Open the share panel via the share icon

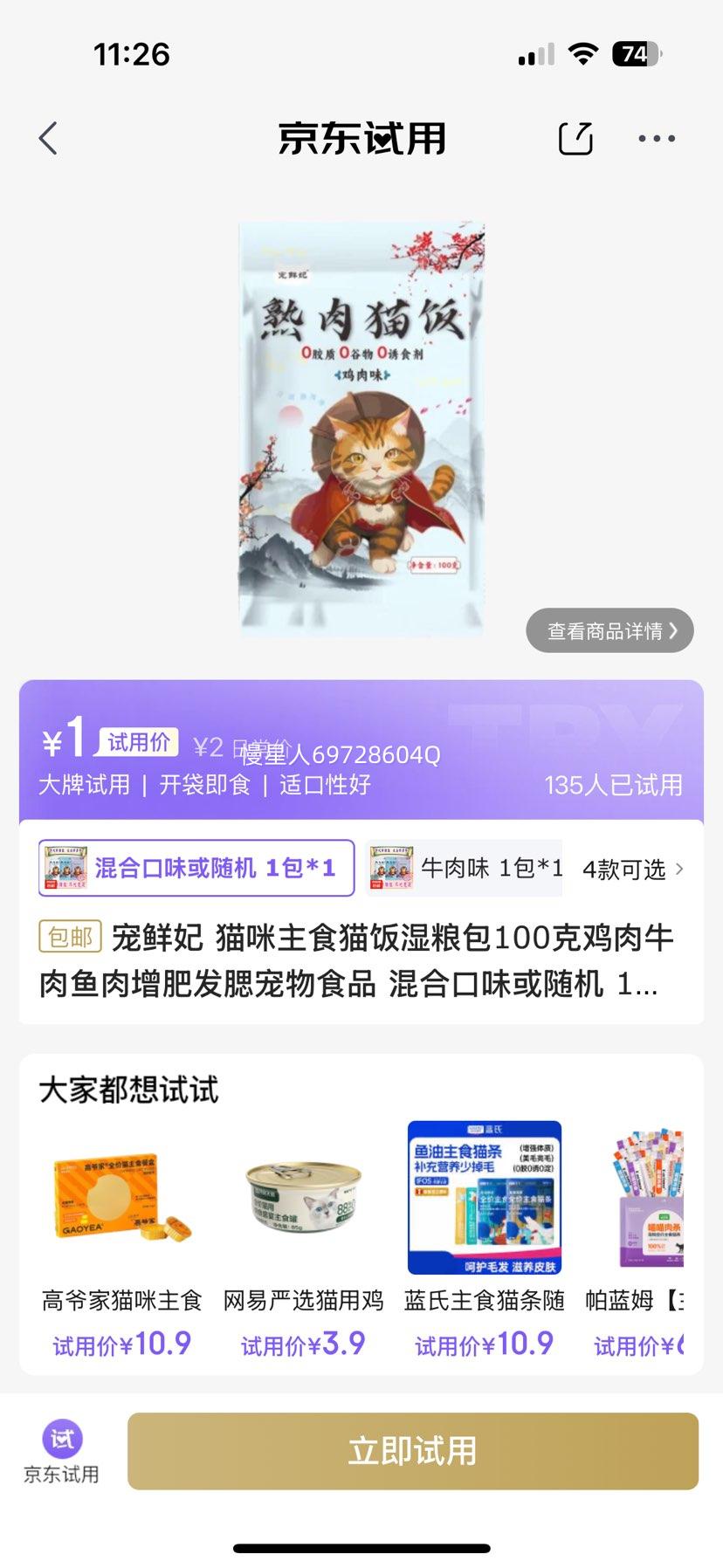click(x=575, y=137)
